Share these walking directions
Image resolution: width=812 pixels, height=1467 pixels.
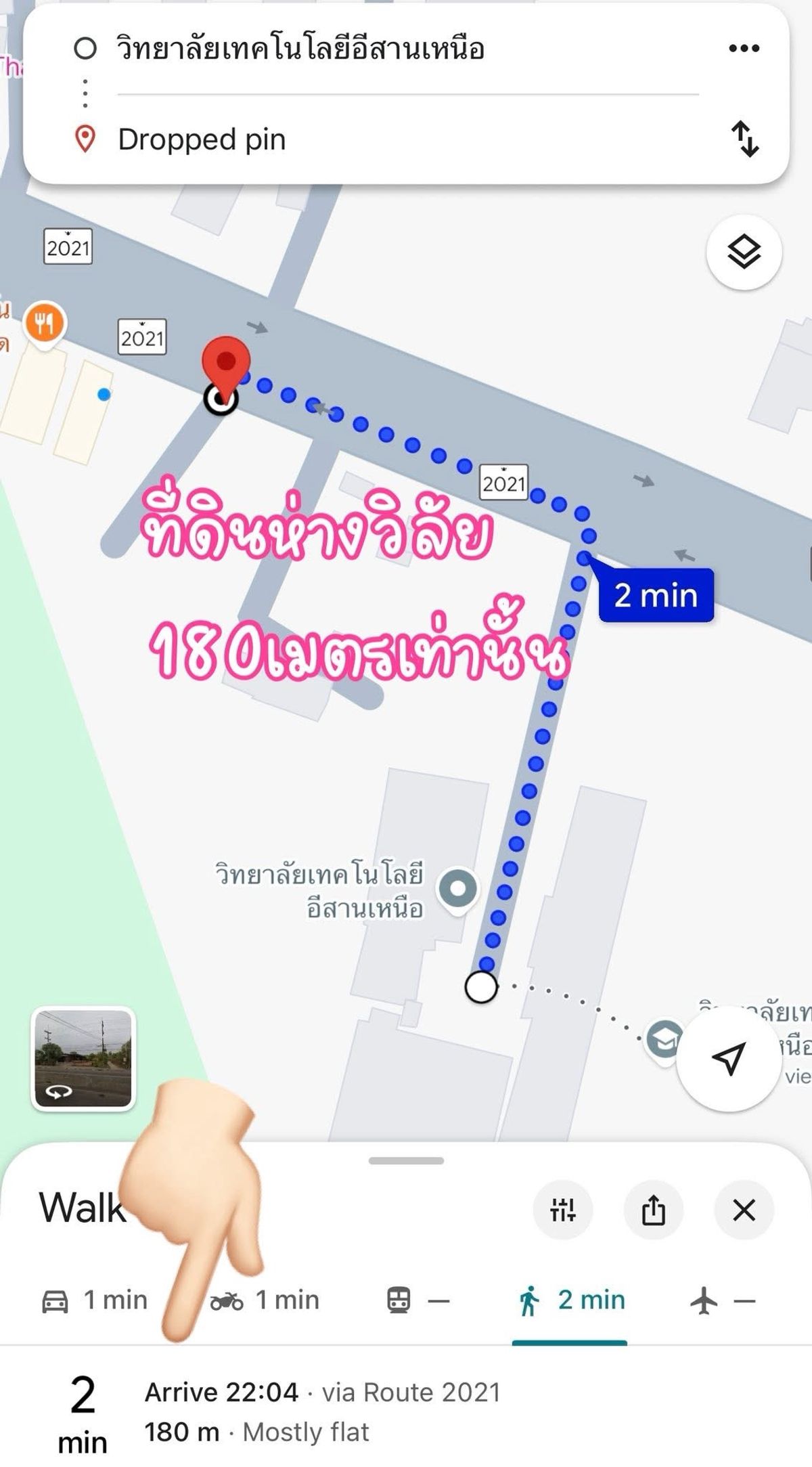[653, 1210]
